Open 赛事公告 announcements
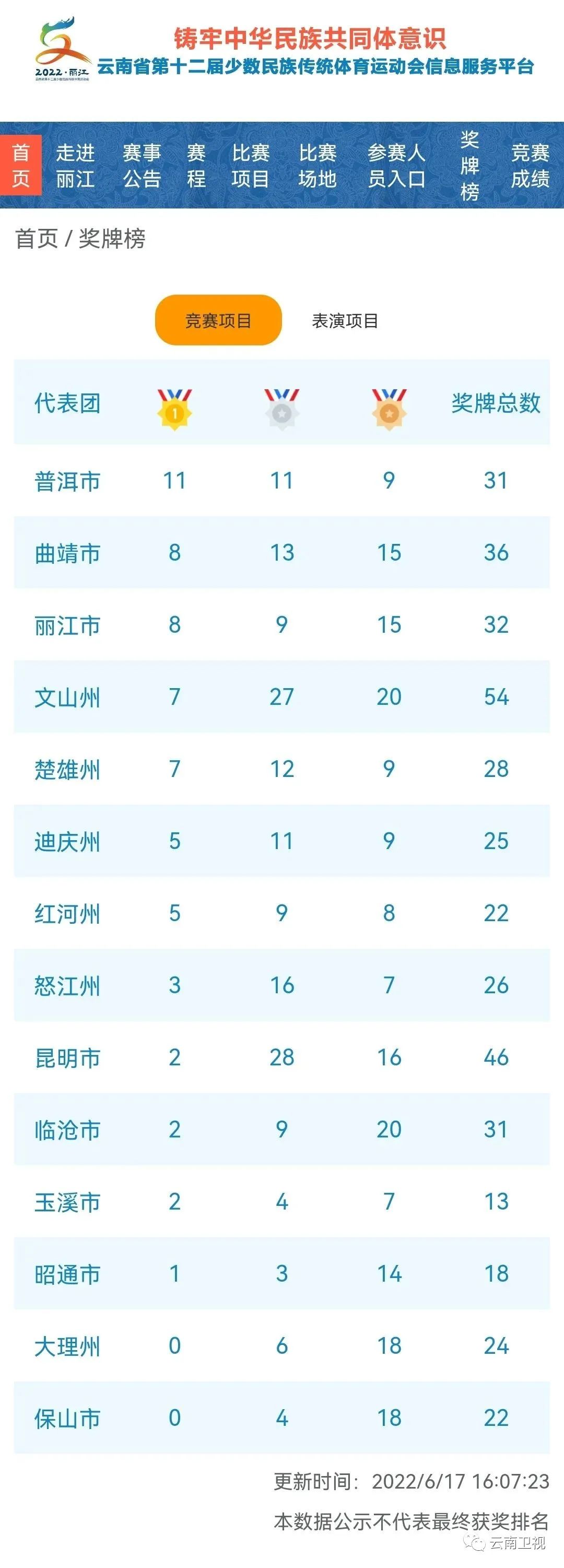The image size is (564, 1568). point(142,166)
